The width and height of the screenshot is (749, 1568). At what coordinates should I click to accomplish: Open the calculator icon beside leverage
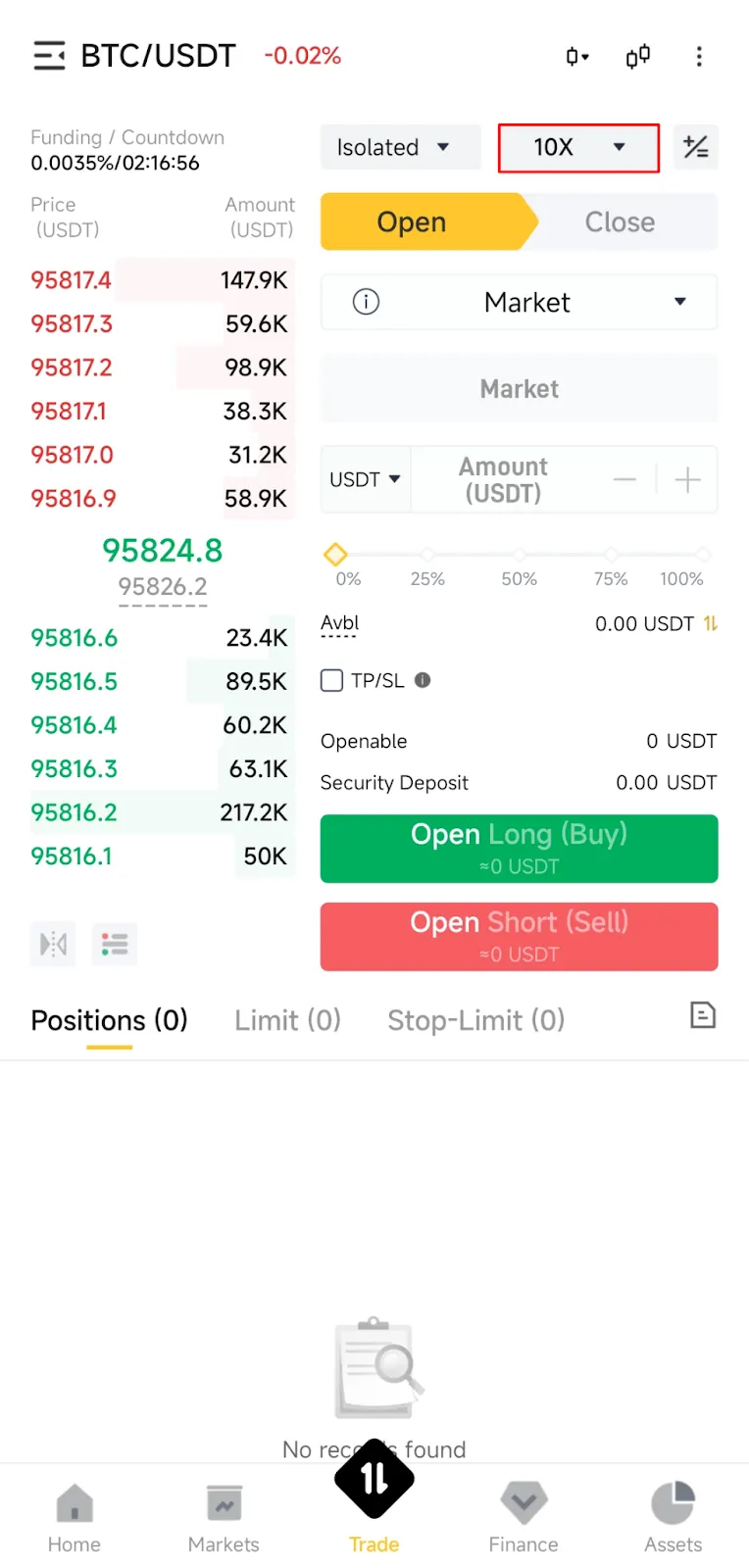[696, 148]
